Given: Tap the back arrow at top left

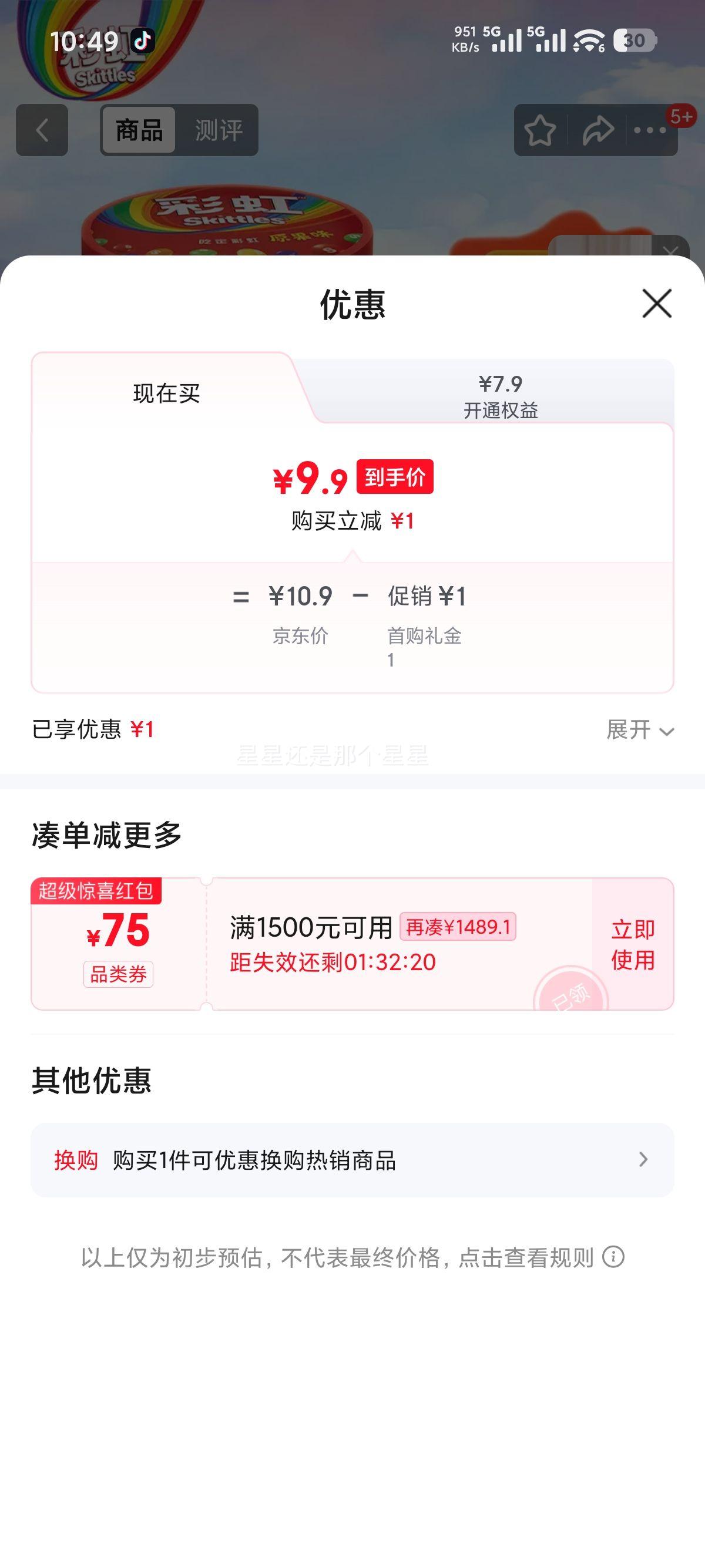Looking at the screenshot, I should click(x=41, y=130).
